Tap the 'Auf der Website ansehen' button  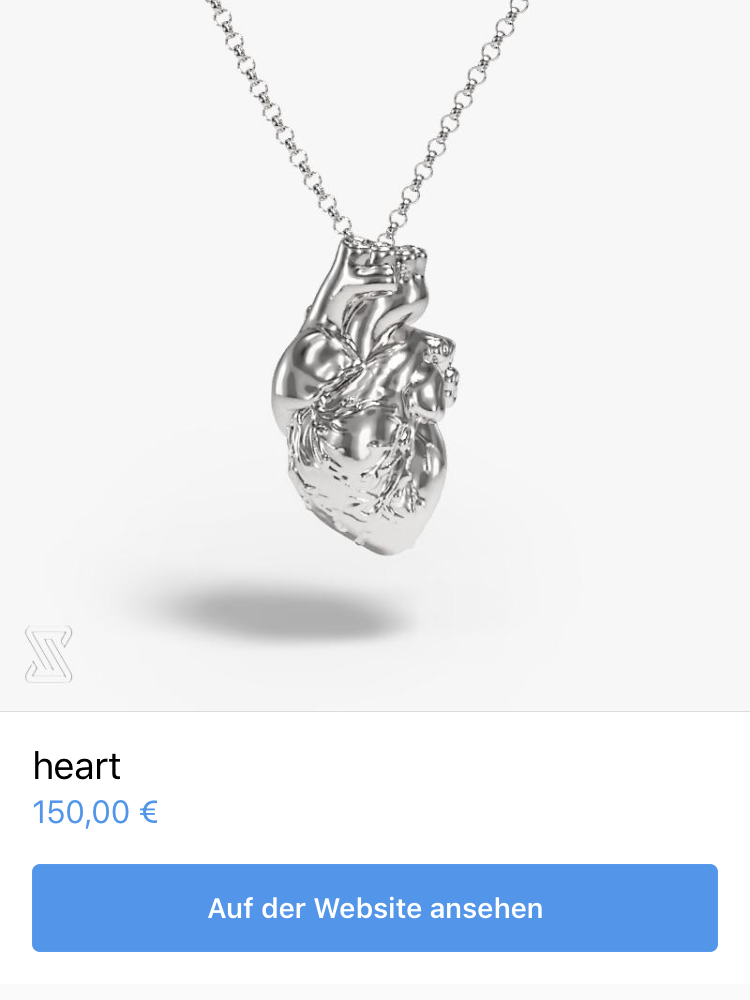point(375,908)
